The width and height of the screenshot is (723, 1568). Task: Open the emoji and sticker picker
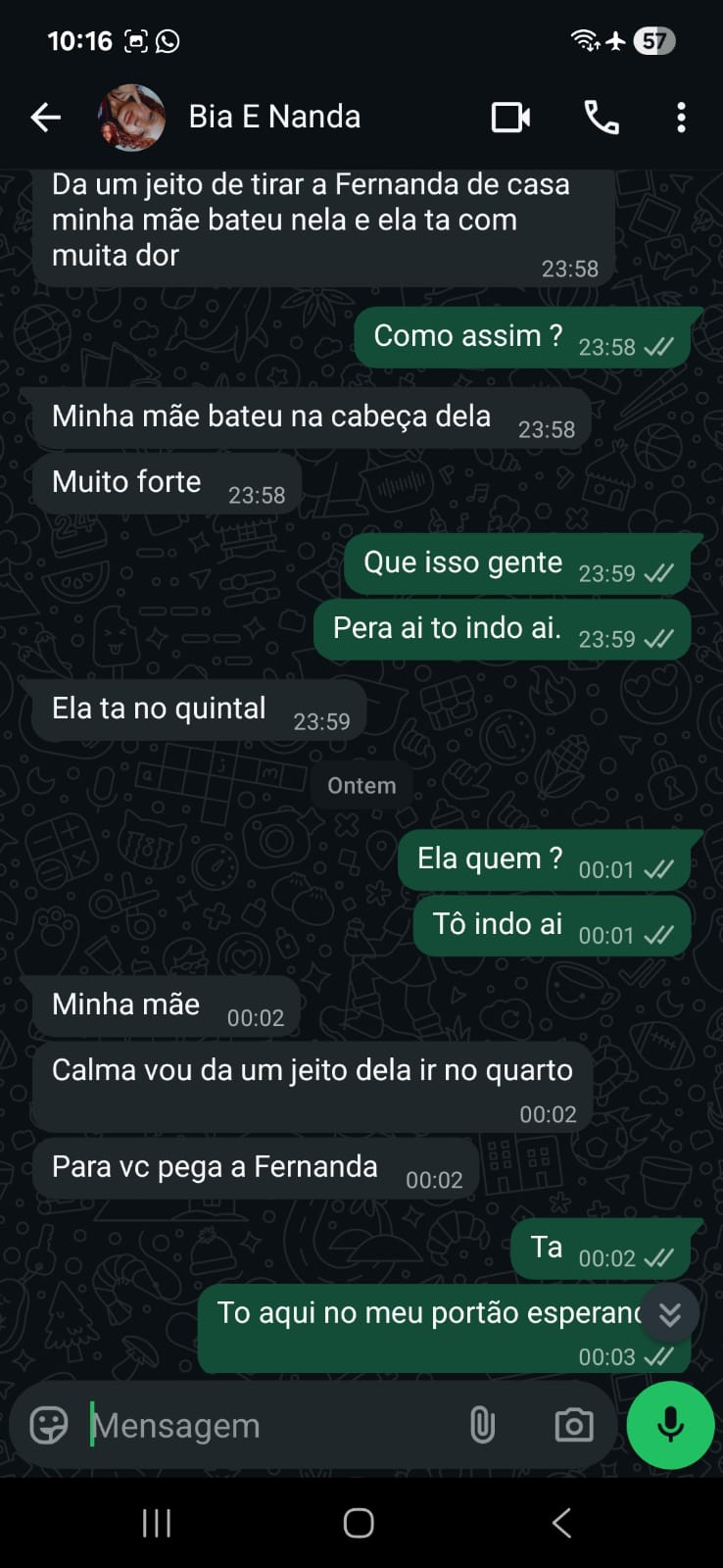tap(49, 1425)
